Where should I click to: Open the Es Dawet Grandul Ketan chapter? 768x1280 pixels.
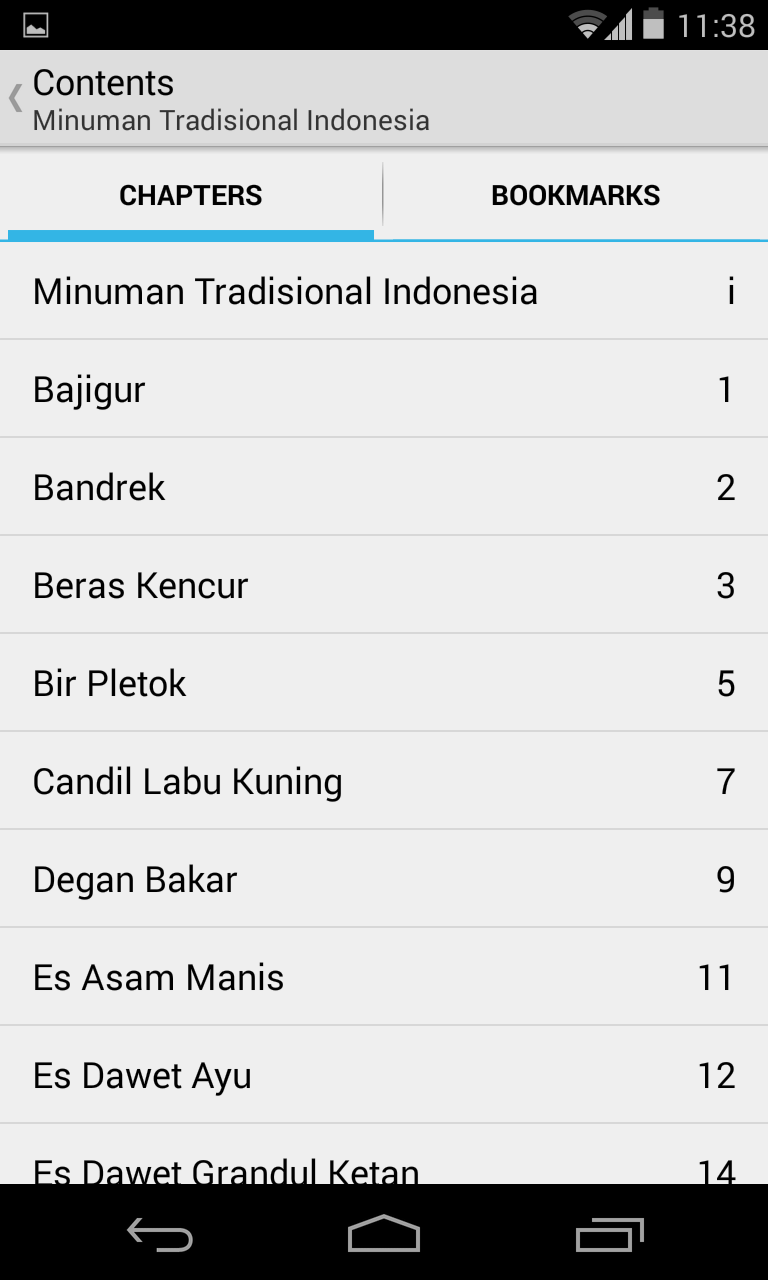(x=384, y=1155)
